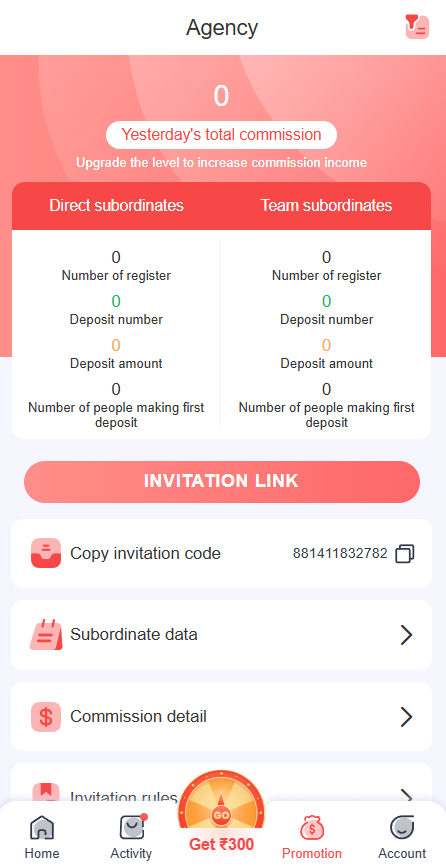Select the Promotion tab
Image resolution: width=446 pixels, height=867 pixels.
[312, 837]
